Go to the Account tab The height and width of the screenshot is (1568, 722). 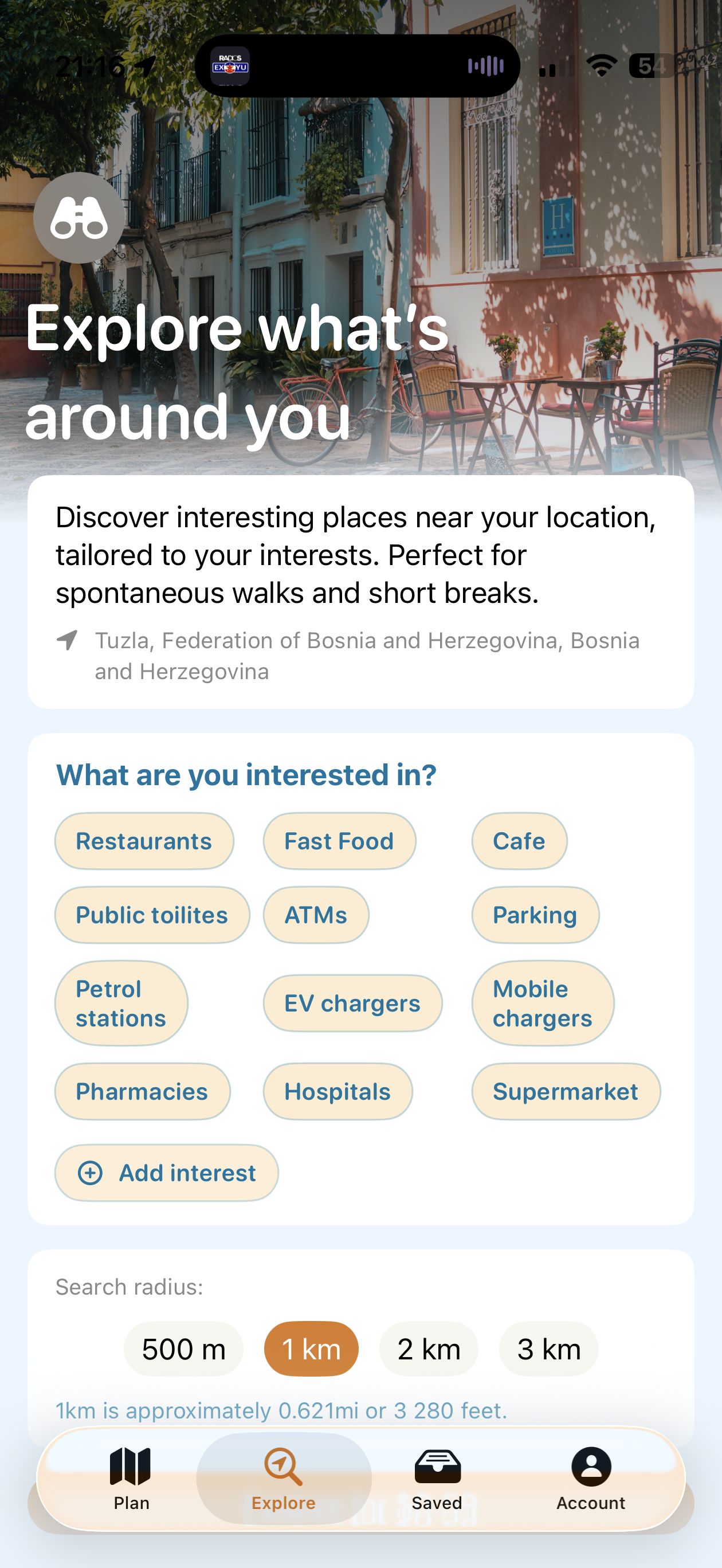591,1478
